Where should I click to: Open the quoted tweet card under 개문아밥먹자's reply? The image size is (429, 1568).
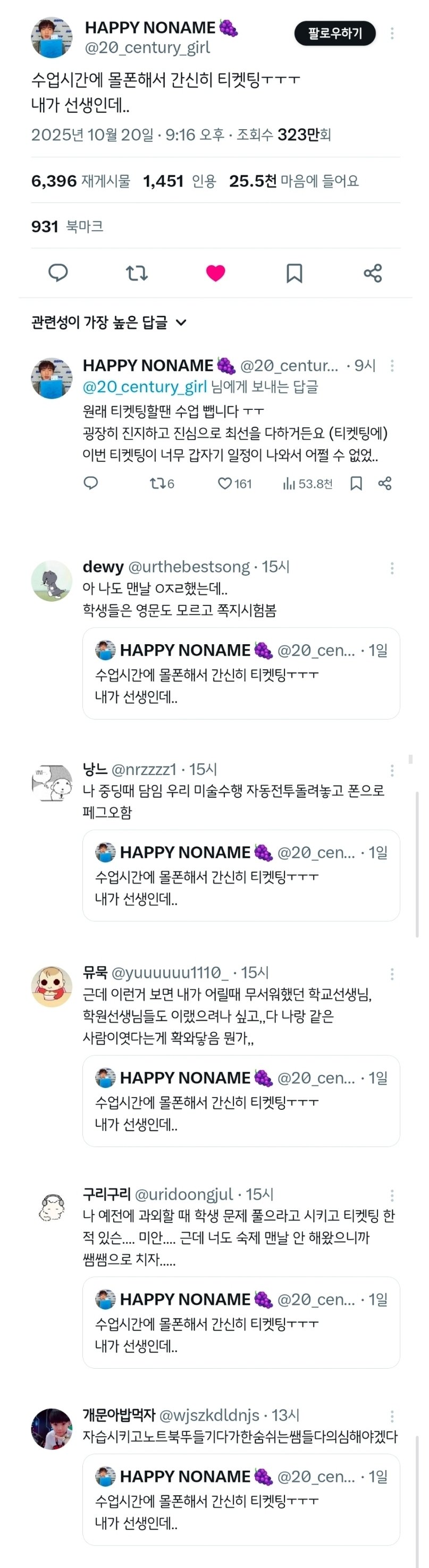241,1499
